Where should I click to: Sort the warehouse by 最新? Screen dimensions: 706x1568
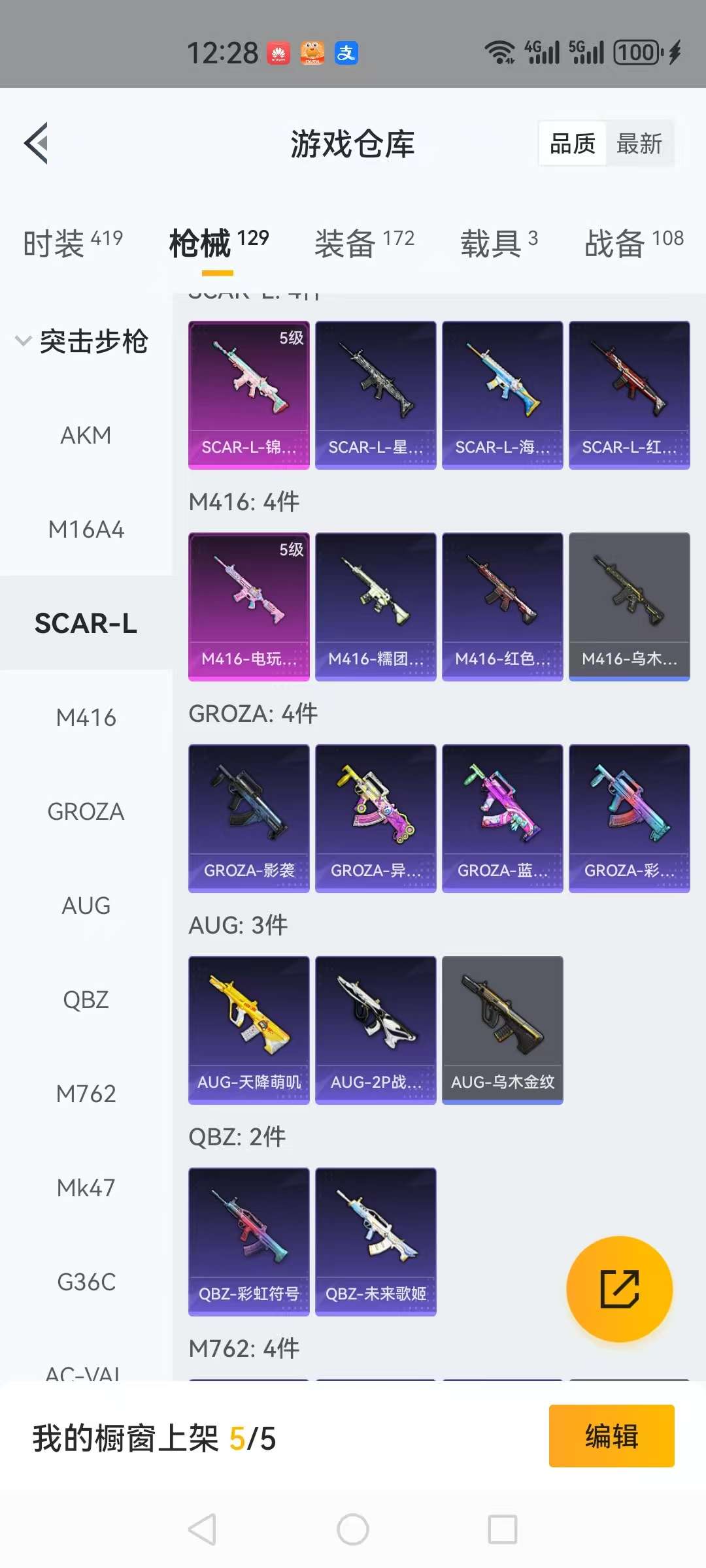639,144
